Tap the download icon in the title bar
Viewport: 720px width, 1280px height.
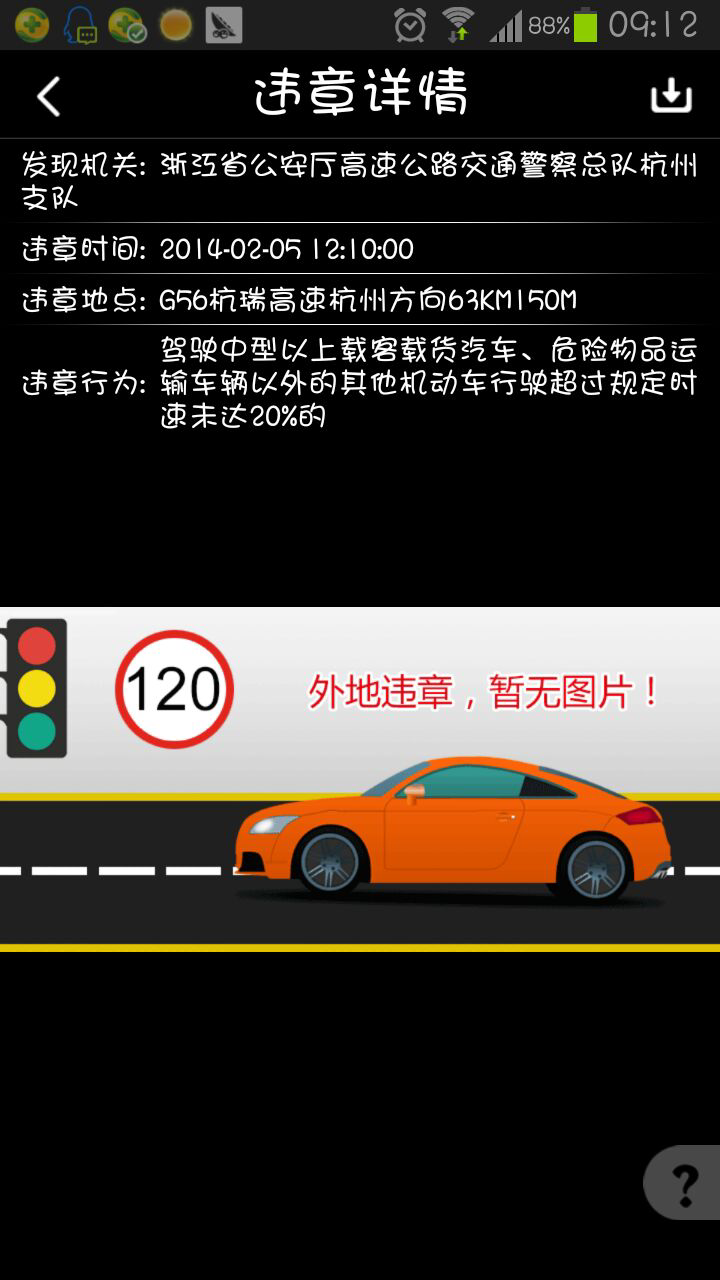pyautogui.click(x=671, y=95)
